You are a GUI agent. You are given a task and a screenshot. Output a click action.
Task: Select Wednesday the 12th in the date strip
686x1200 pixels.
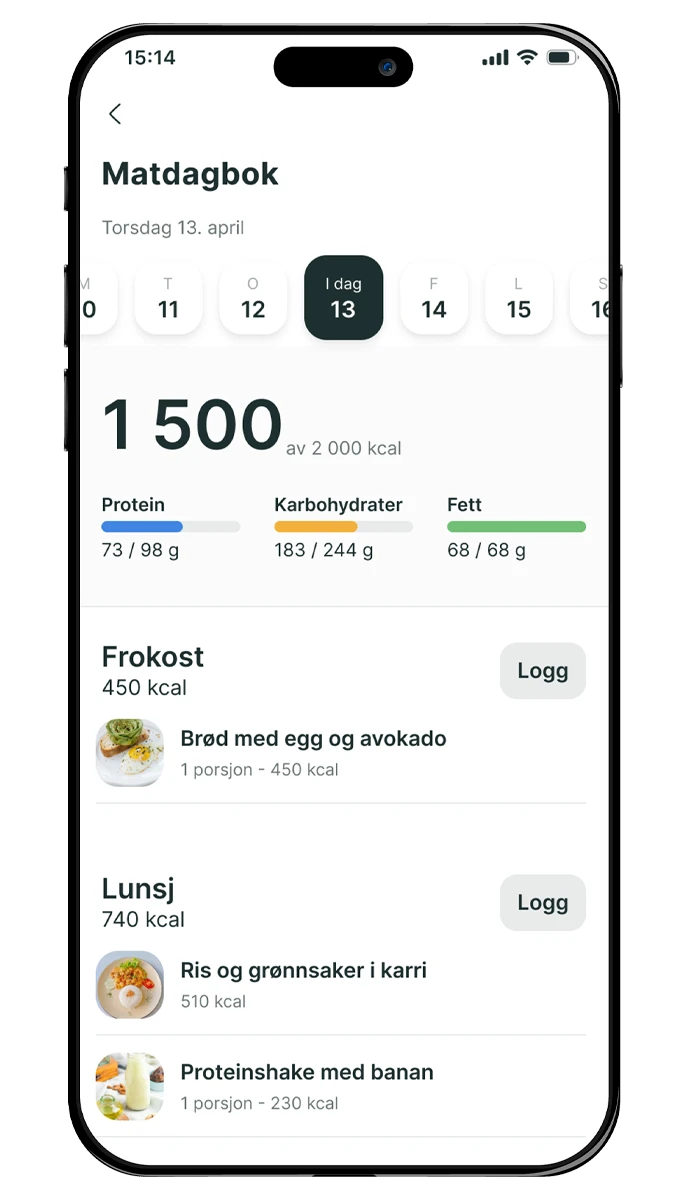tap(253, 299)
